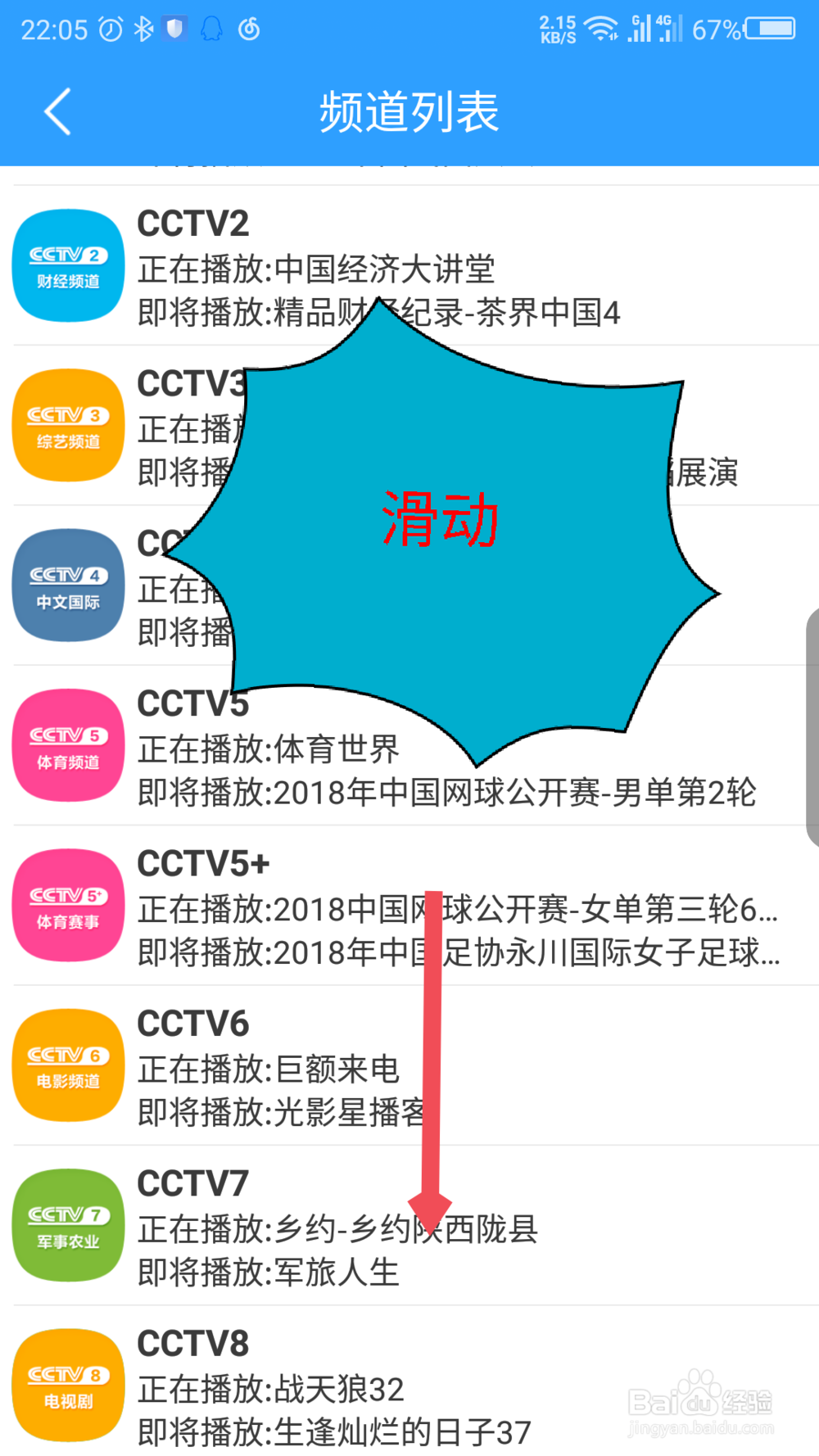Select the CCTV3 综艺频道 channel icon
The height and width of the screenshot is (1456, 819).
click(68, 424)
